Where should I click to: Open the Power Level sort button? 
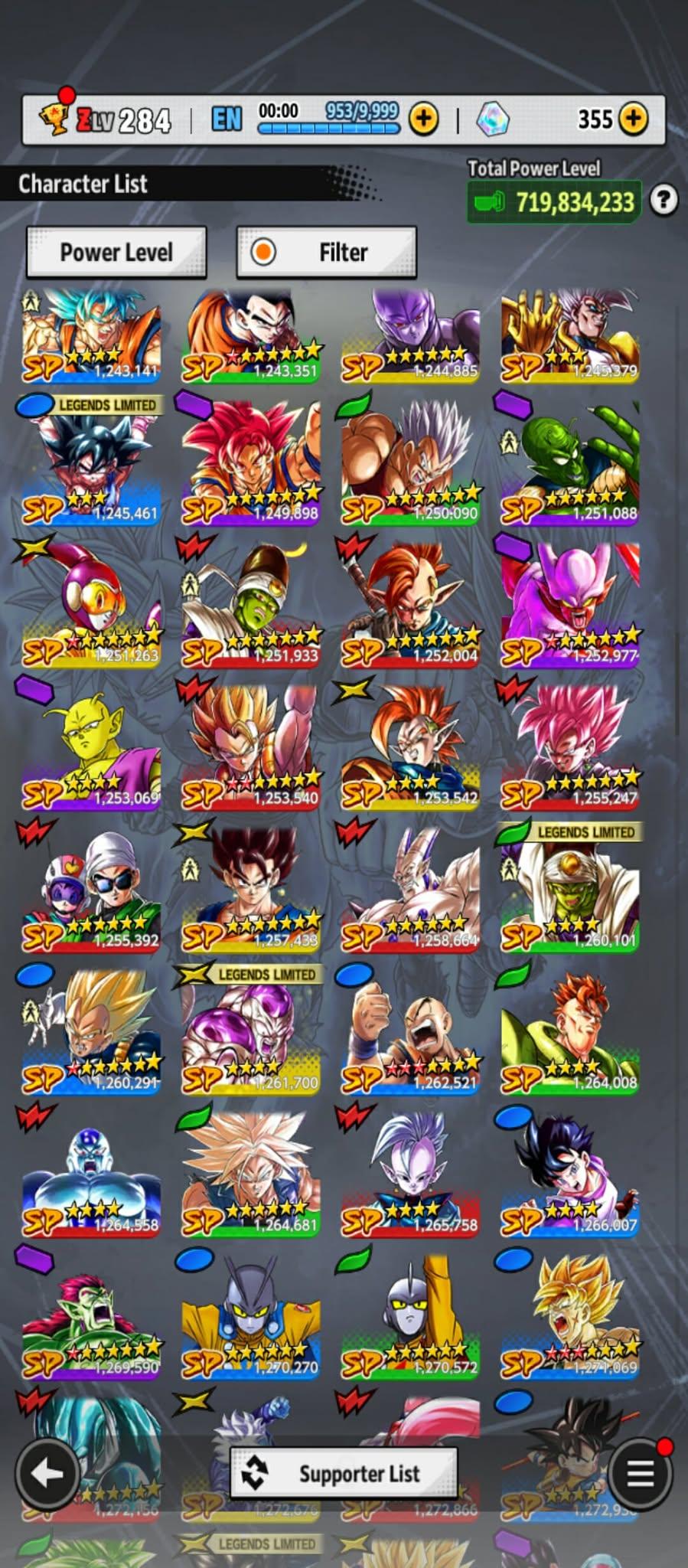pos(116,252)
